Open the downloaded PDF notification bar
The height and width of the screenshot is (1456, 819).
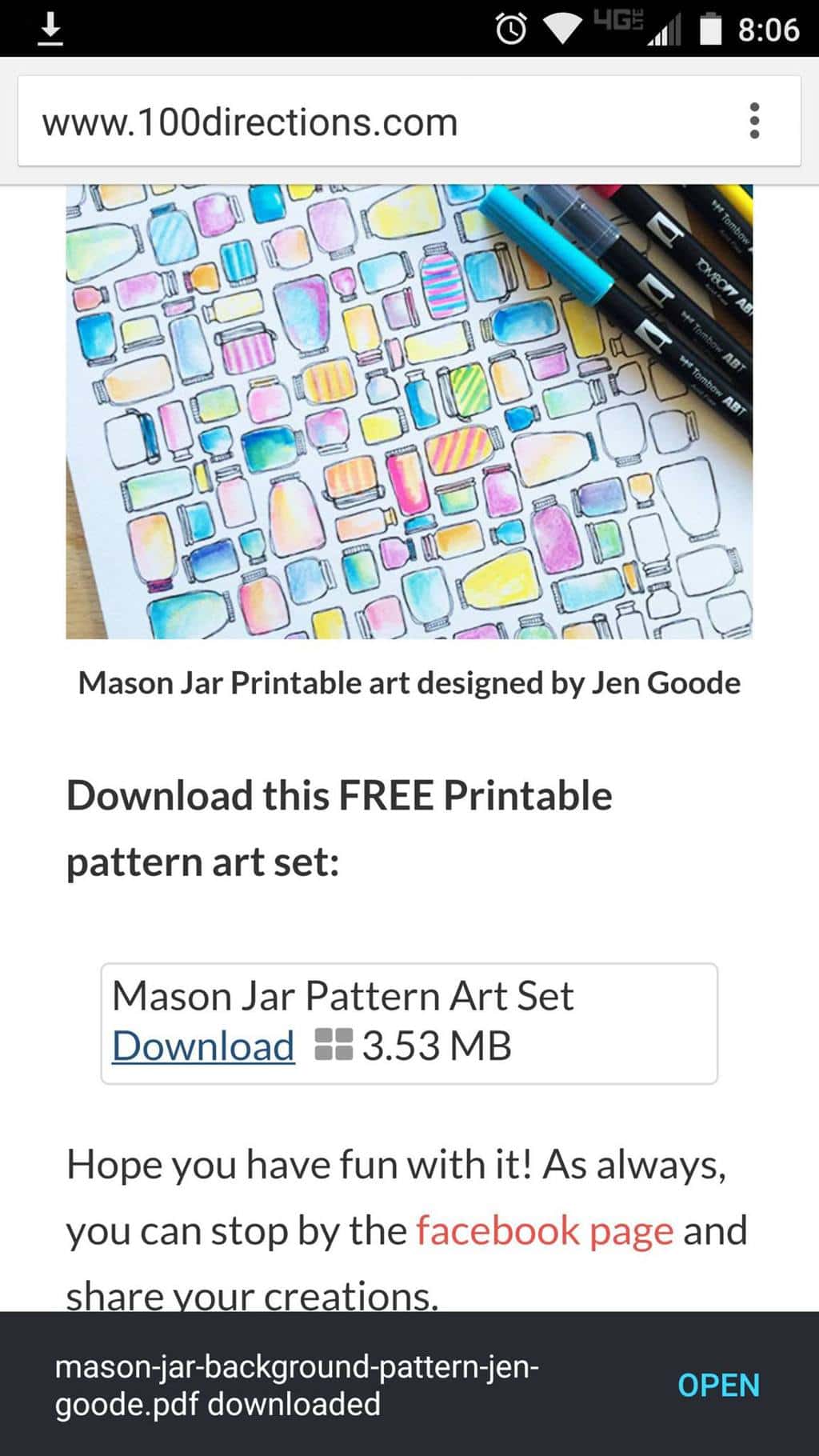click(296, 1384)
